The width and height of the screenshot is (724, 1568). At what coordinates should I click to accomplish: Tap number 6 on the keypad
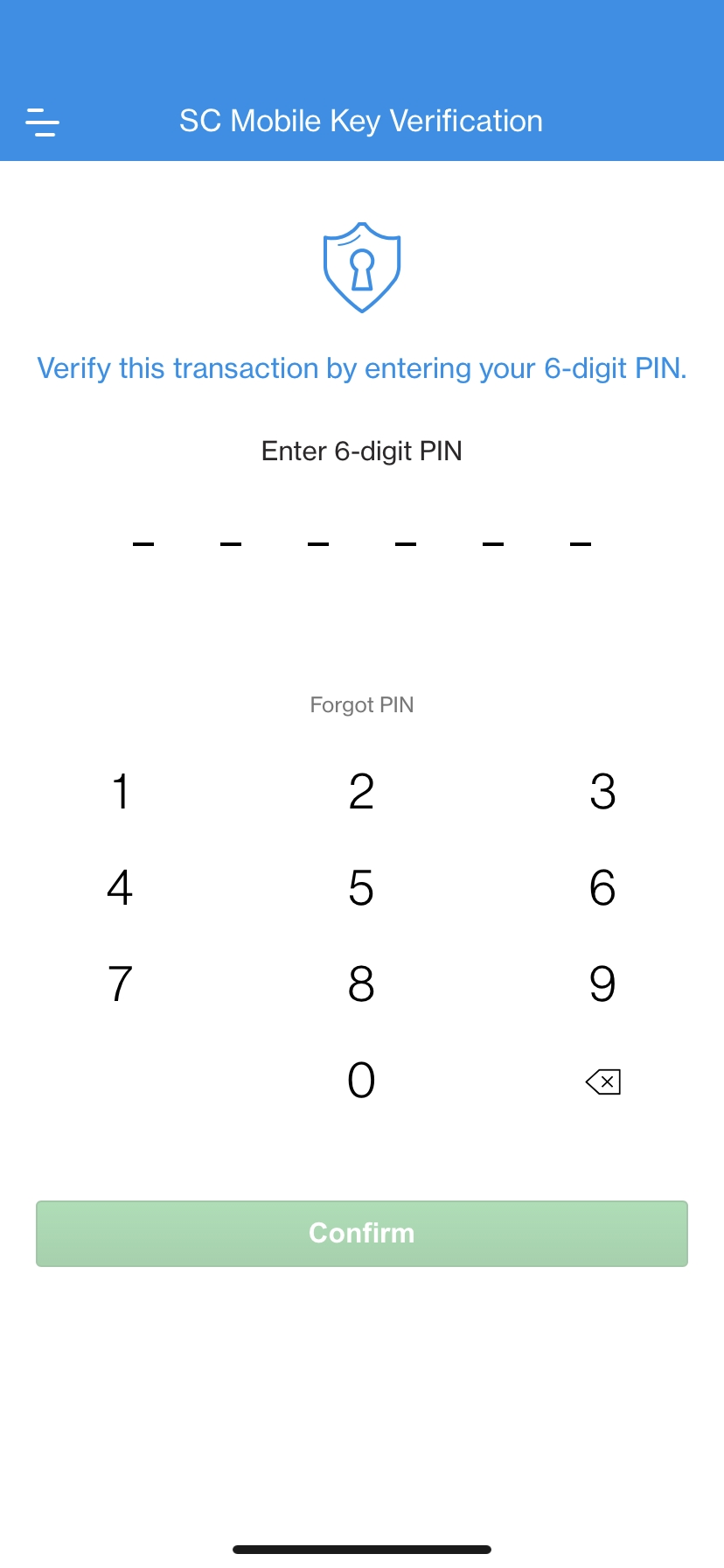pos(602,888)
